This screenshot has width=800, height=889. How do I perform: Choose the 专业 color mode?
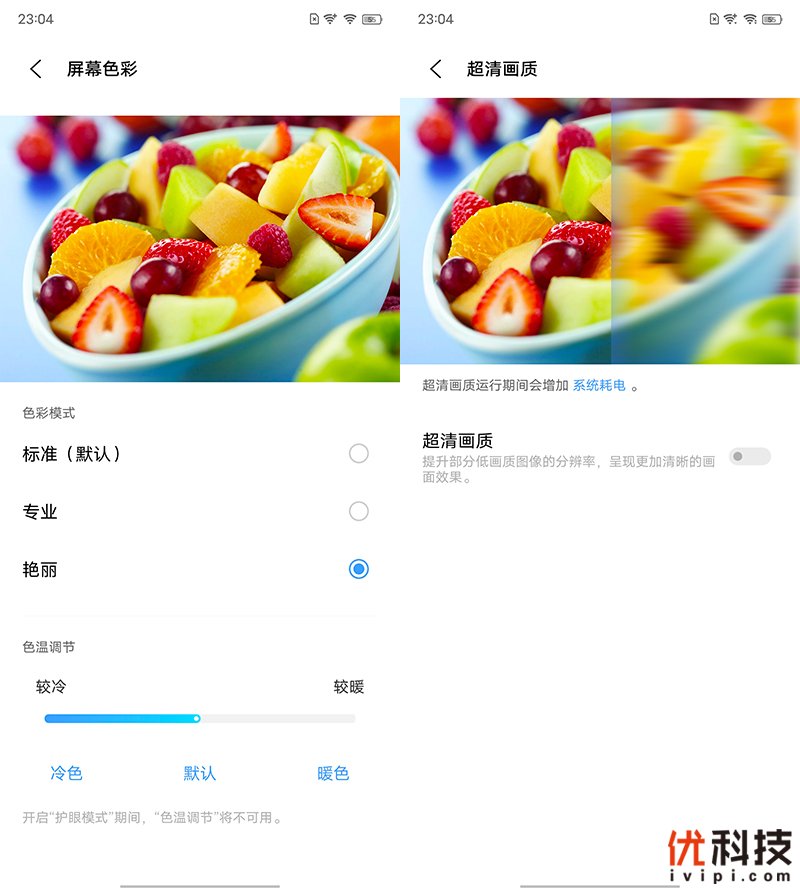[358, 512]
